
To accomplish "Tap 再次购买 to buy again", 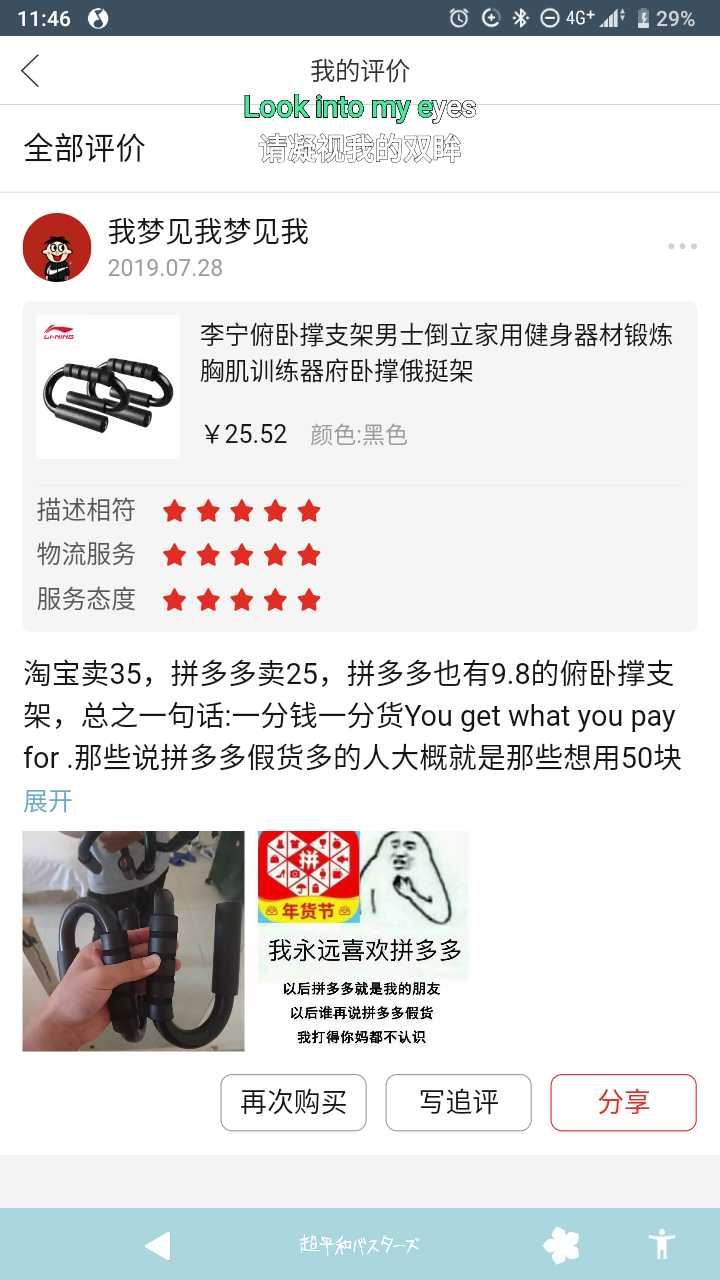I will [x=293, y=1103].
